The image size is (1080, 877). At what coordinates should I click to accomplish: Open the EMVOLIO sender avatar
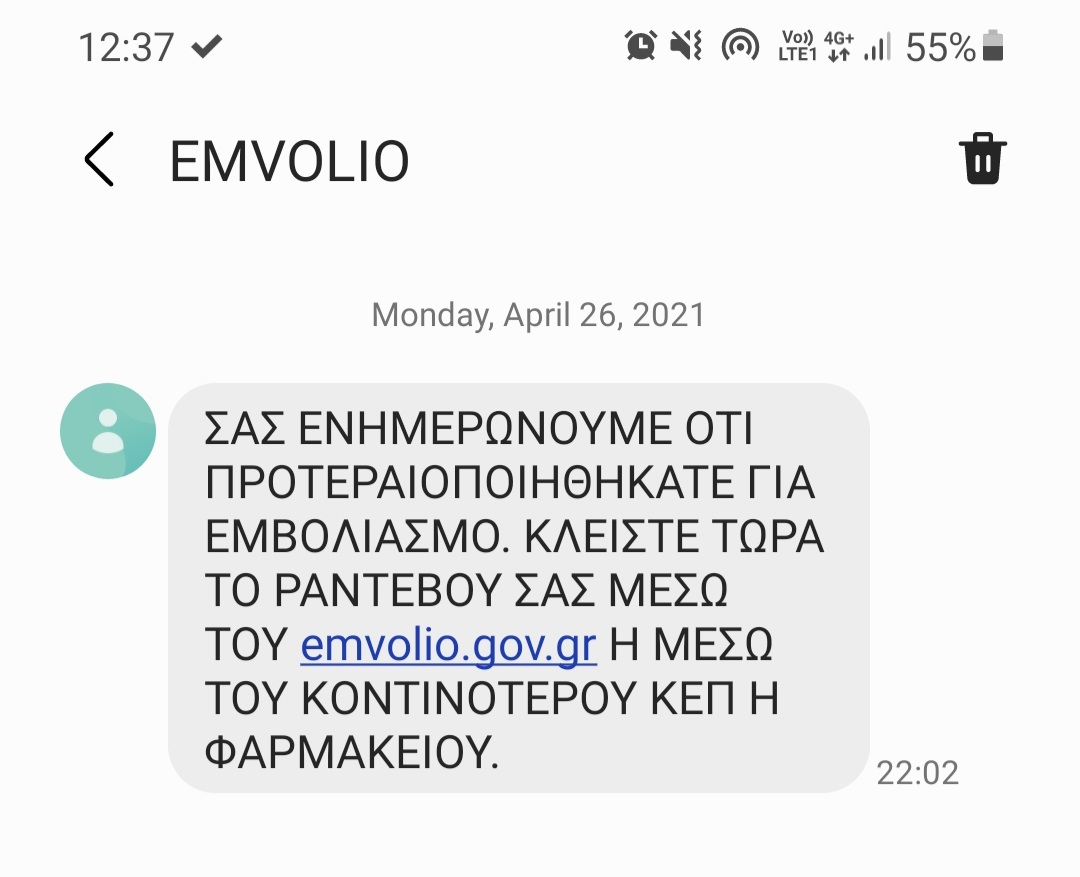click(108, 431)
